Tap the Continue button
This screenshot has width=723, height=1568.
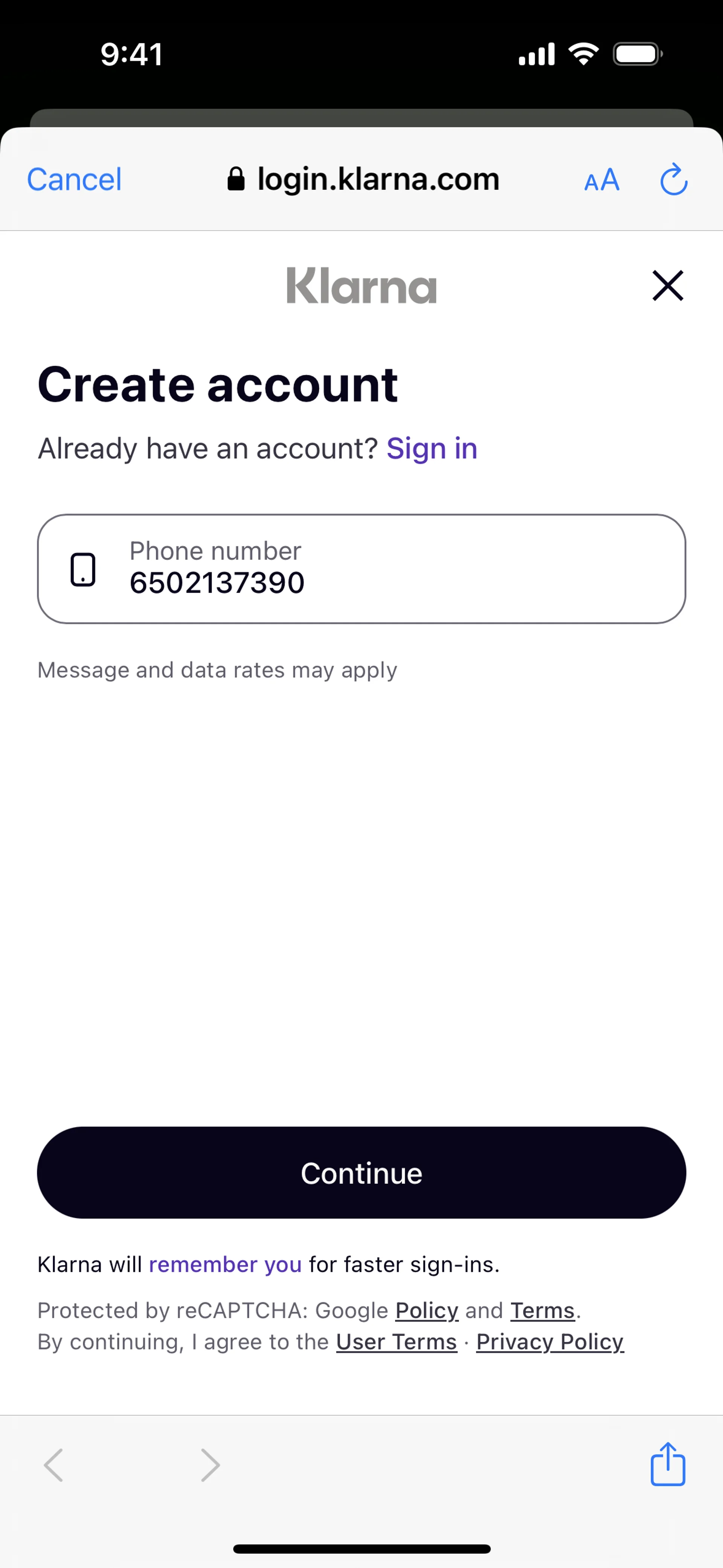(x=361, y=1172)
